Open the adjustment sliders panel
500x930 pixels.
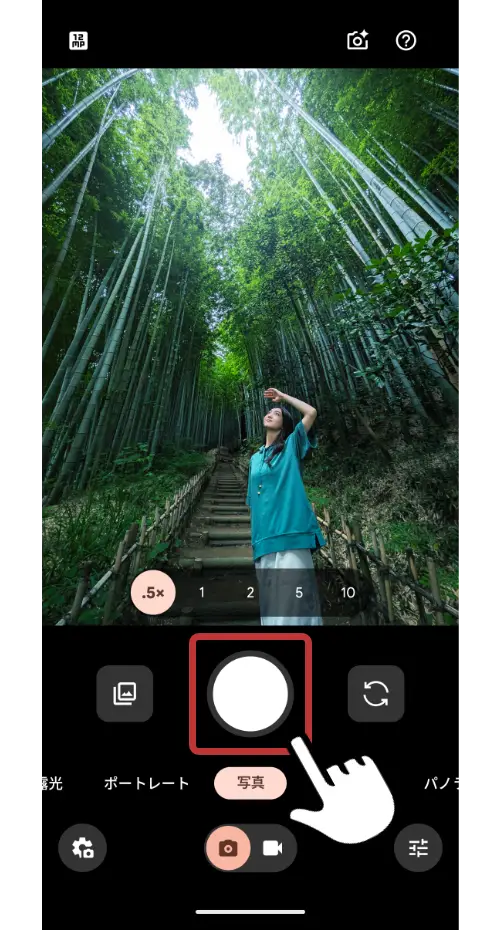click(418, 848)
